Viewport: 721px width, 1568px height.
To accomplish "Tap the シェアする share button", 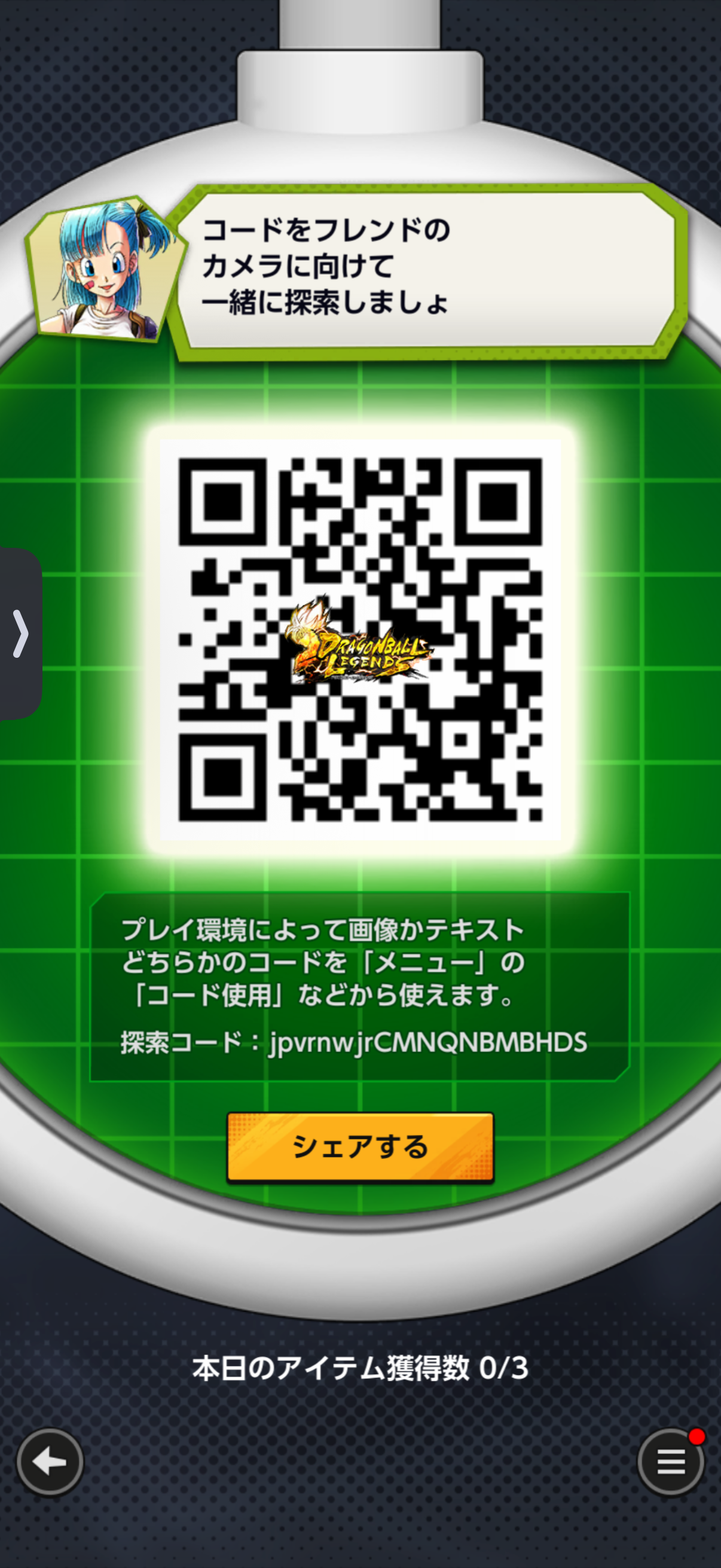I will [360, 1147].
